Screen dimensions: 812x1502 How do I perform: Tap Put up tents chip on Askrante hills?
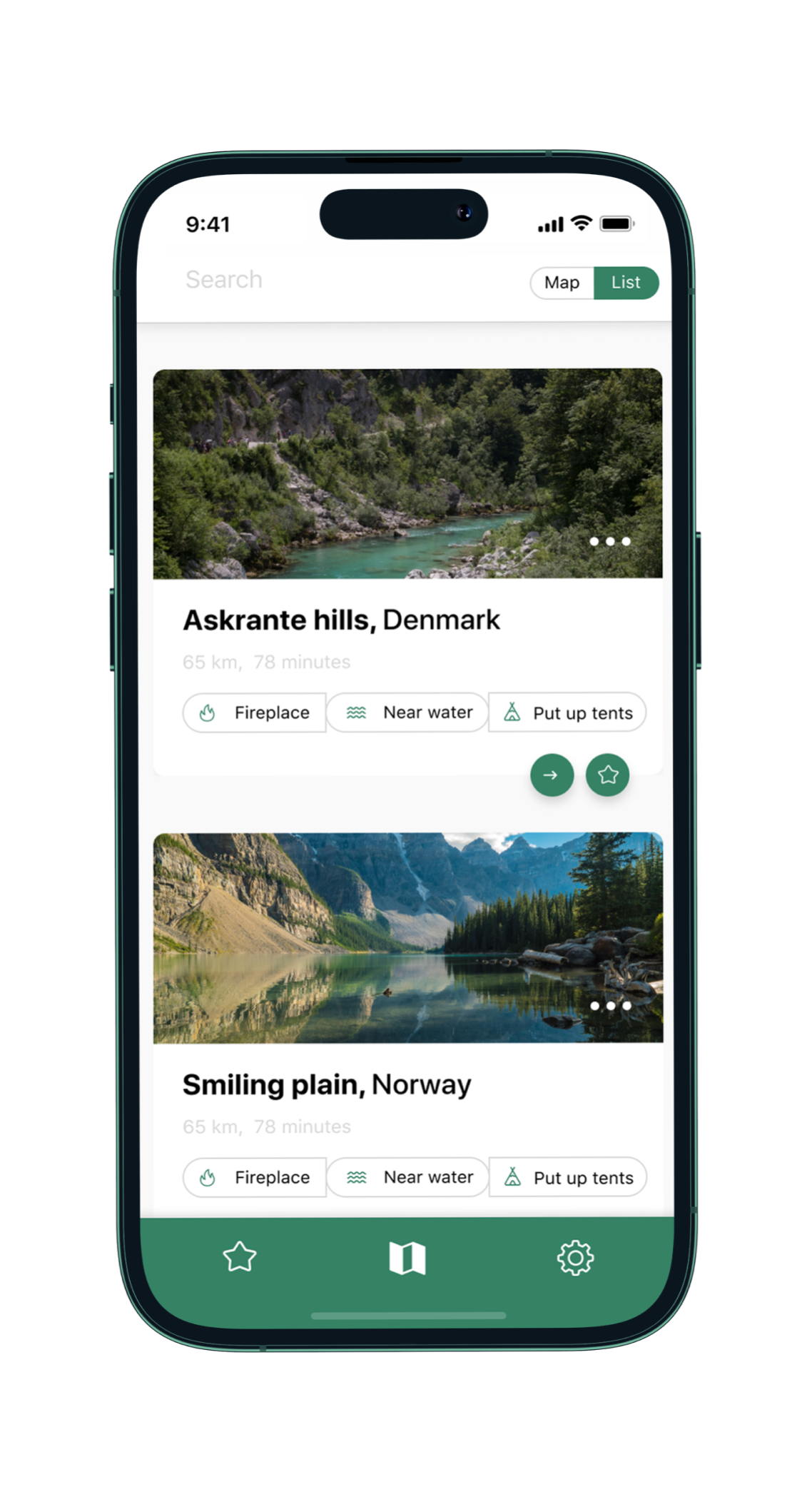point(567,712)
